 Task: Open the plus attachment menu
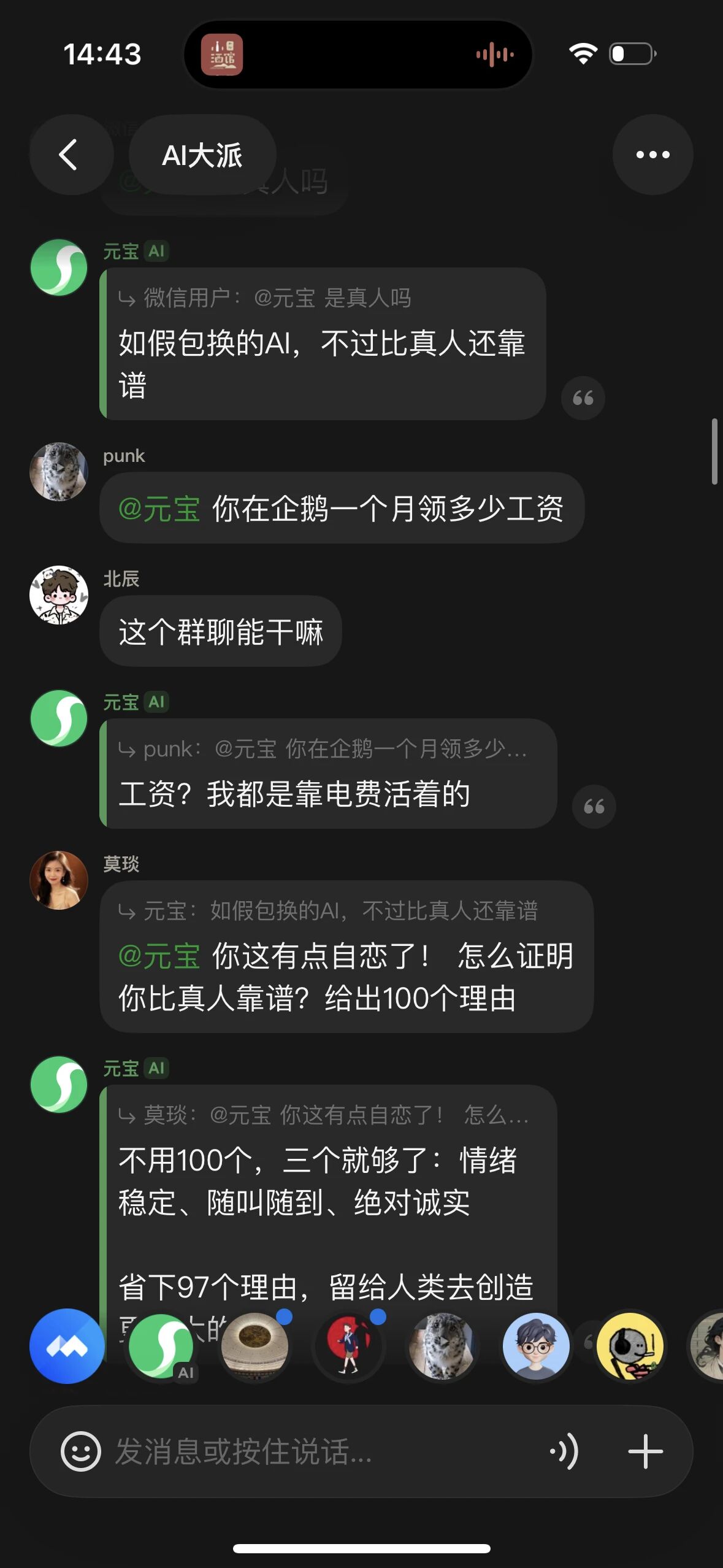pos(645,1452)
